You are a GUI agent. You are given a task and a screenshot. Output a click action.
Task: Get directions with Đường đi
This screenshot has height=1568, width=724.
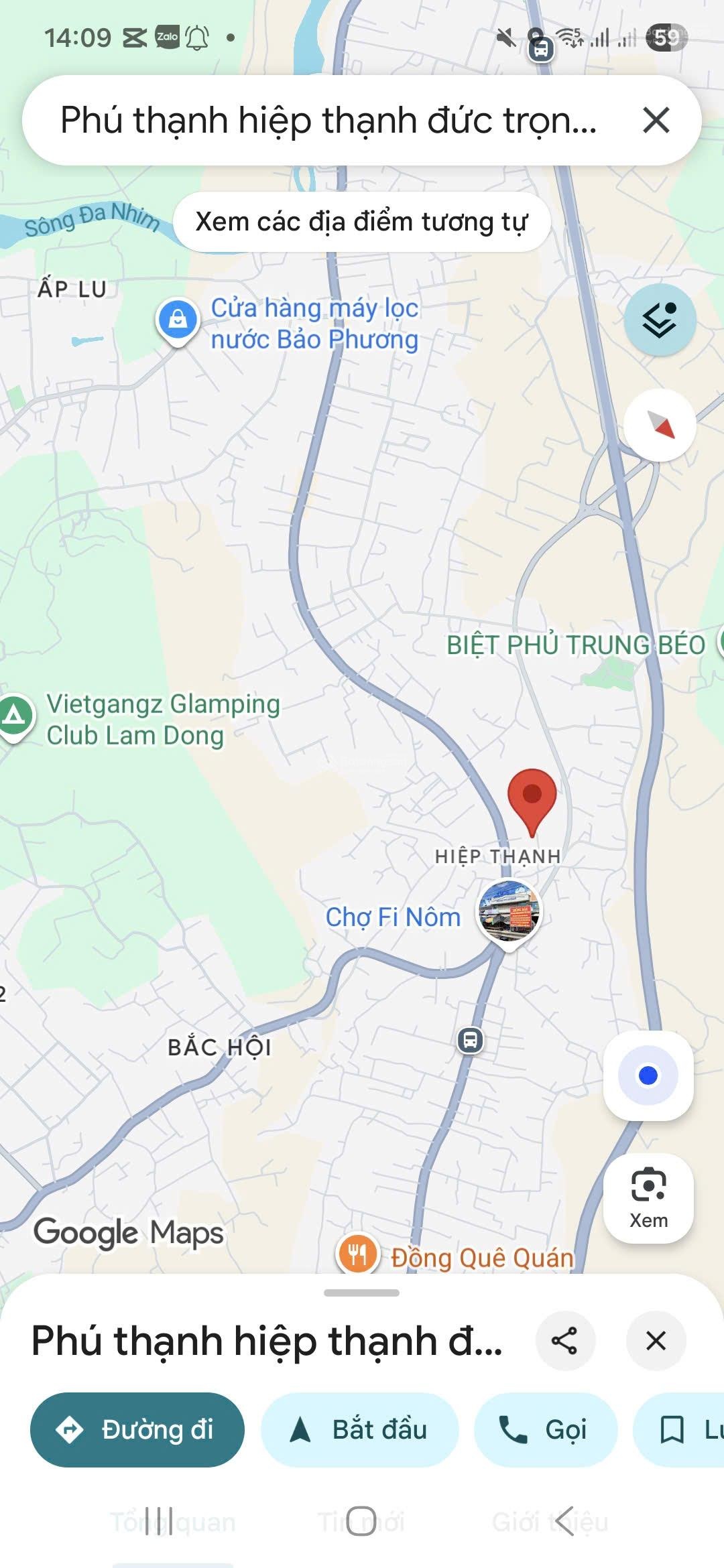(x=137, y=1429)
